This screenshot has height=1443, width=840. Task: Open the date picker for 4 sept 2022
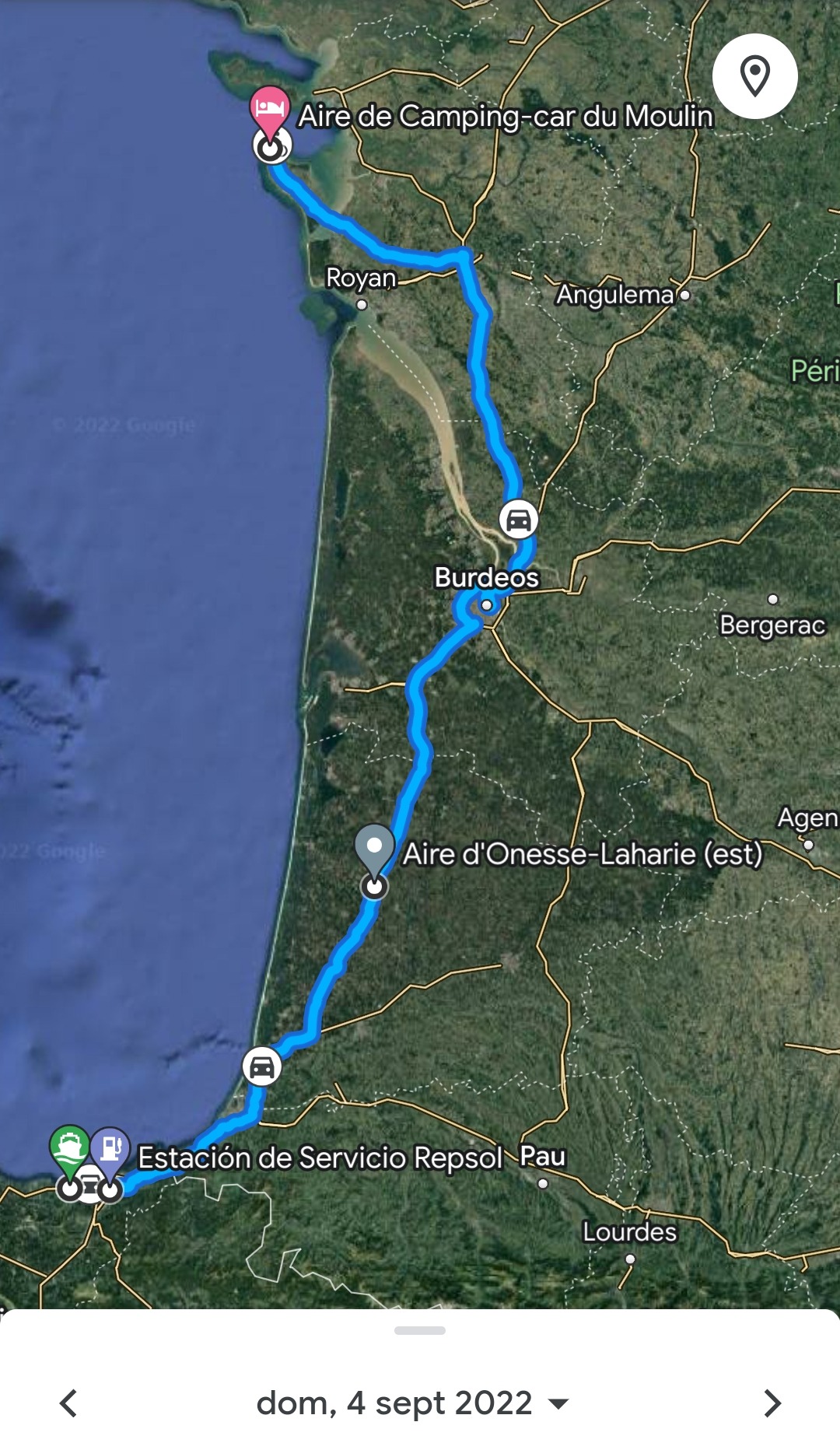click(x=412, y=1403)
